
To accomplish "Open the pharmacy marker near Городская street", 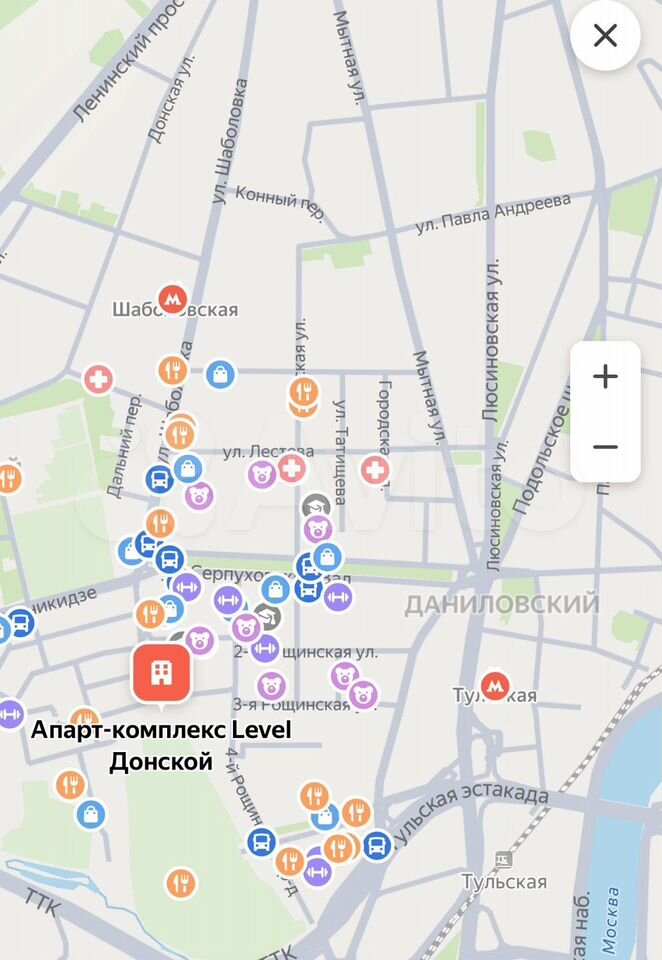I will [x=375, y=470].
